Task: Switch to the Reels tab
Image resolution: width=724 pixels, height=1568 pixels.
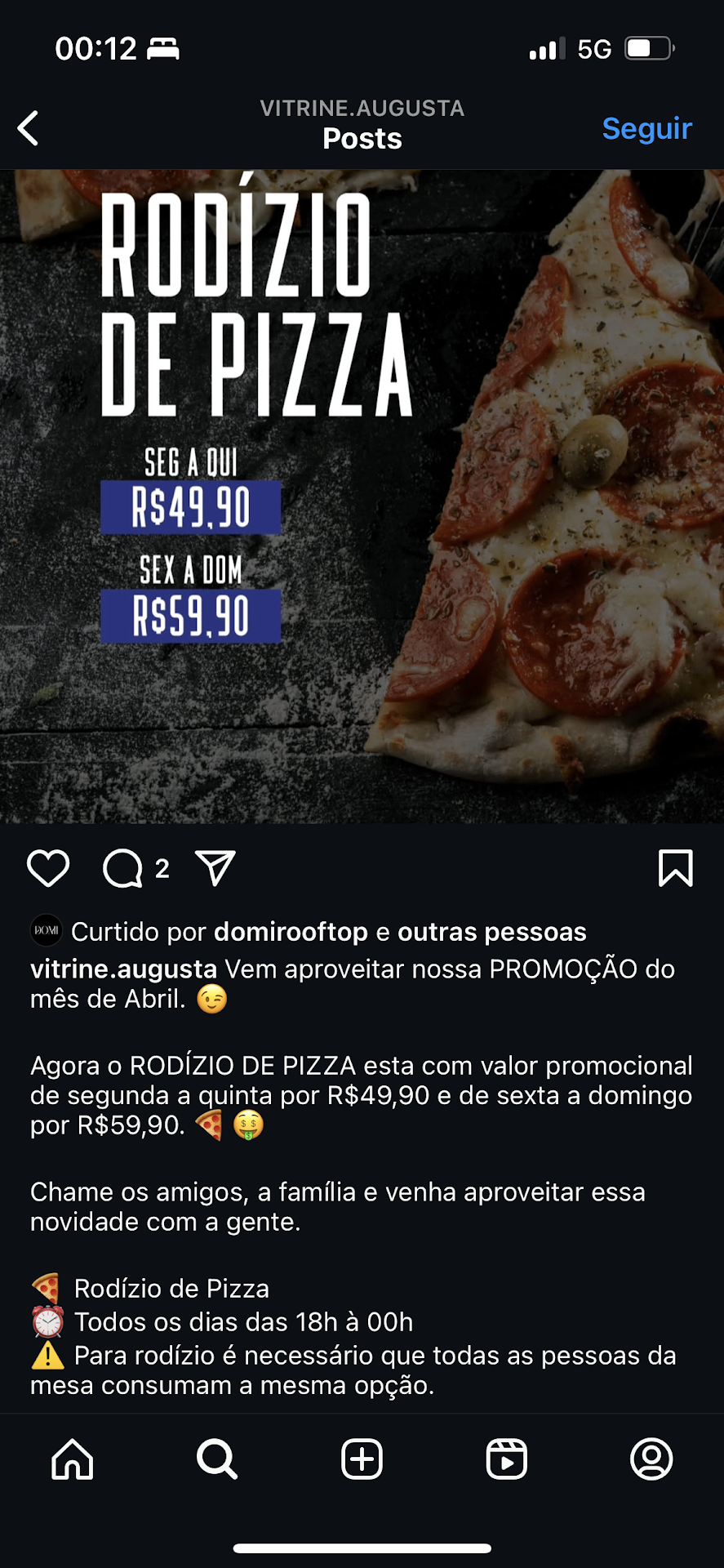Action: pyautogui.click(x=506, y=1459)
